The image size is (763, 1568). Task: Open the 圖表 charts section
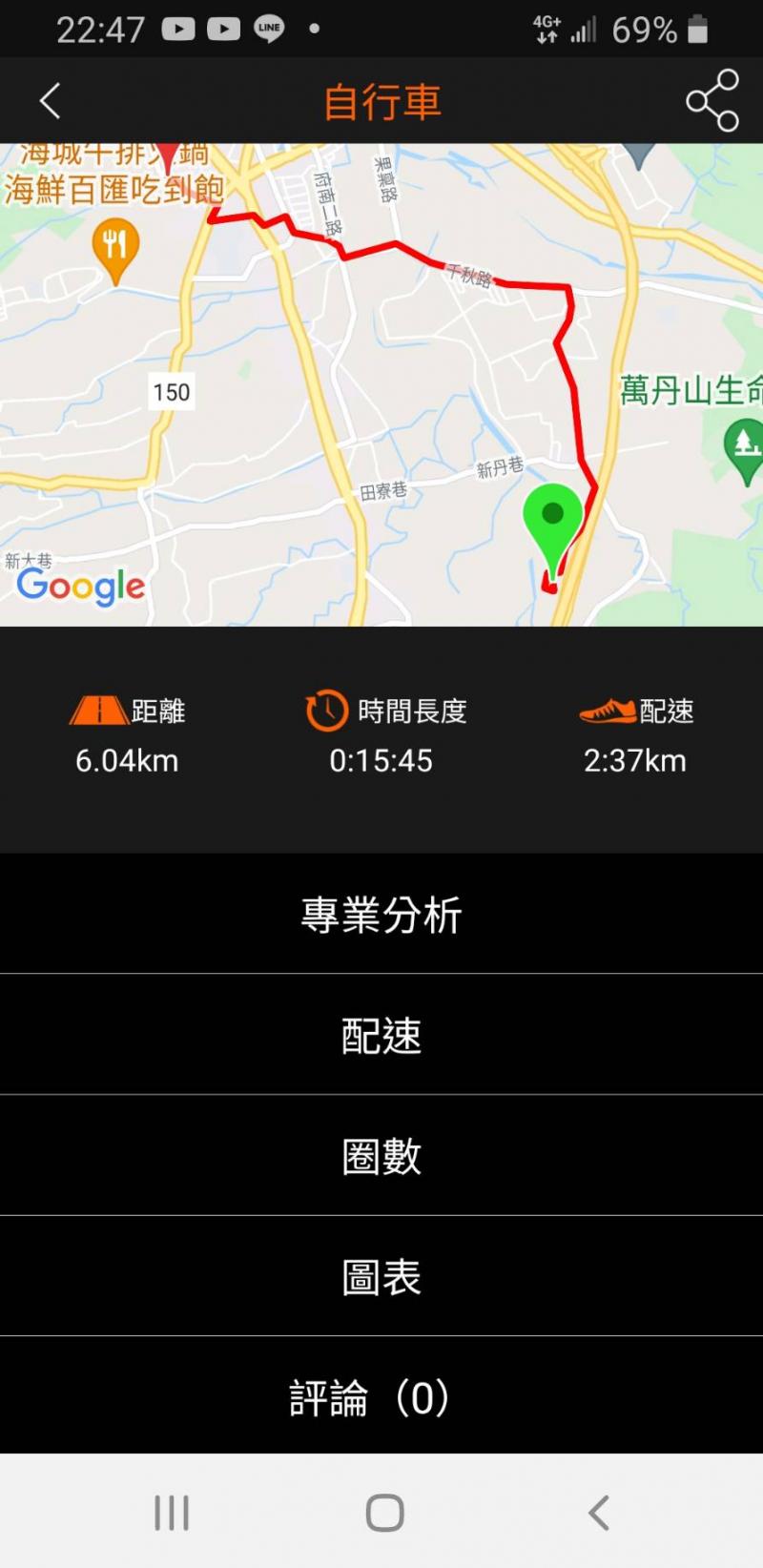click(x=381, y=1276)
